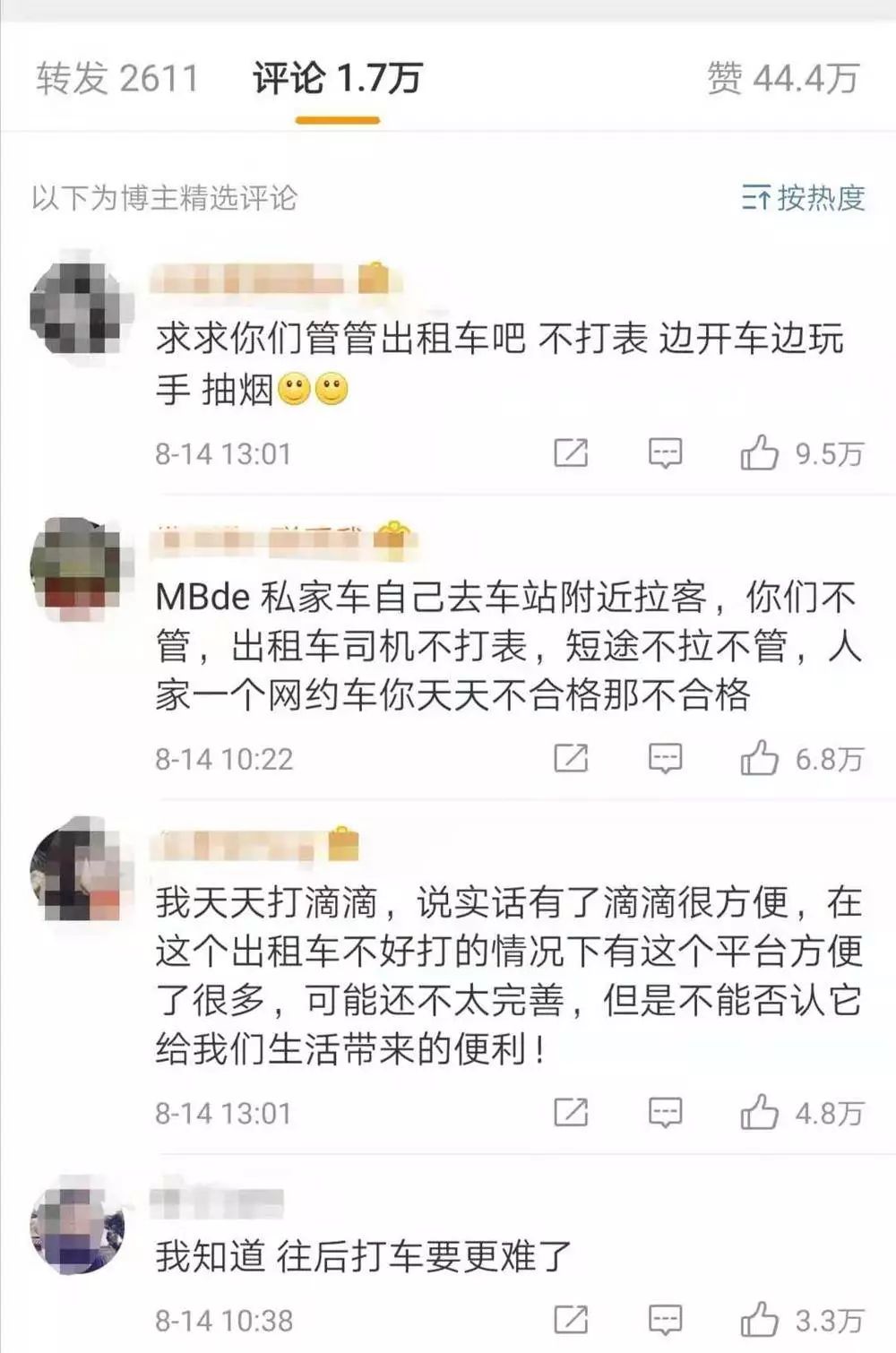
Task: Reply to the 我天天打滴滴 comment
Action: 665,1113
